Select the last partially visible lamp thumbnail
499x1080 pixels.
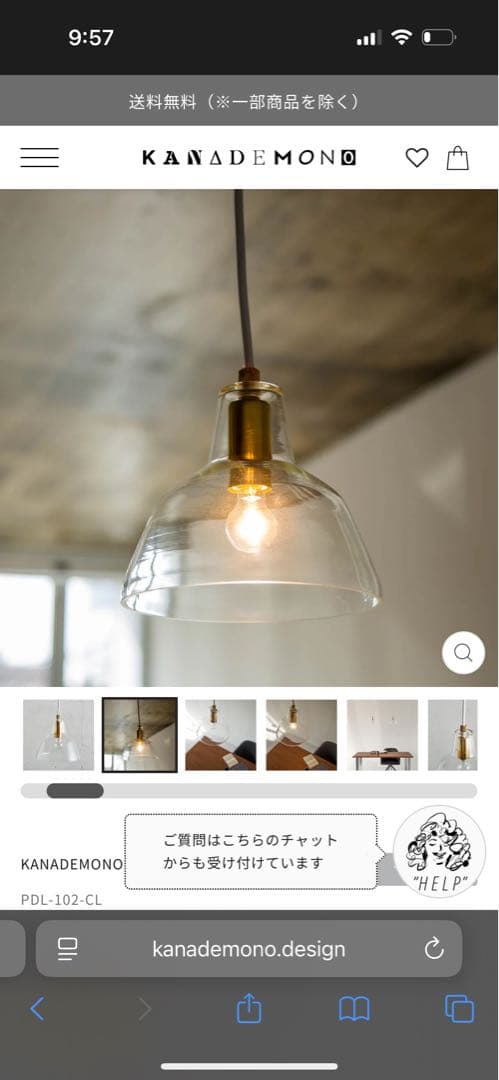453,735
